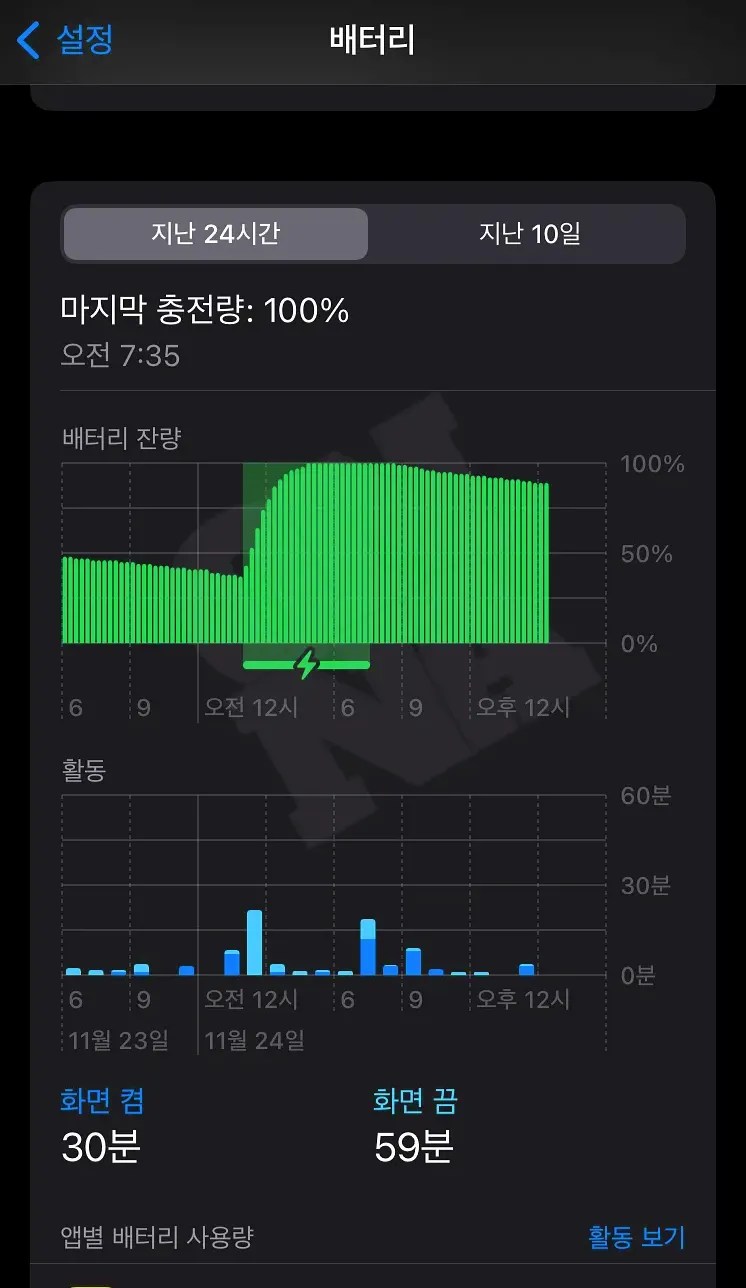The width and height of the screenshot is (746, 1288).
Task: Open 활동 보기 to show activity details
Action: click(637, 1237)
